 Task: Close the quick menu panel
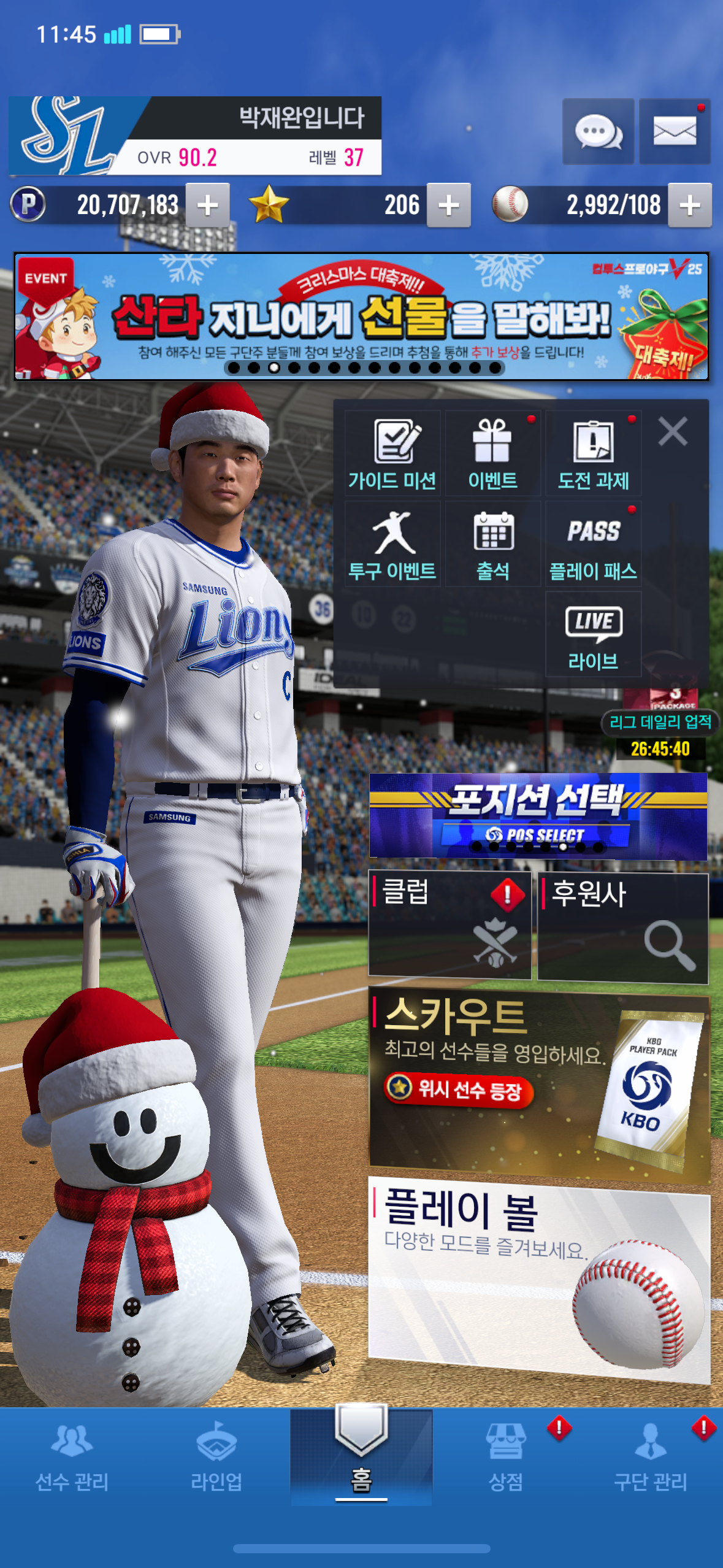click(673, 431)
